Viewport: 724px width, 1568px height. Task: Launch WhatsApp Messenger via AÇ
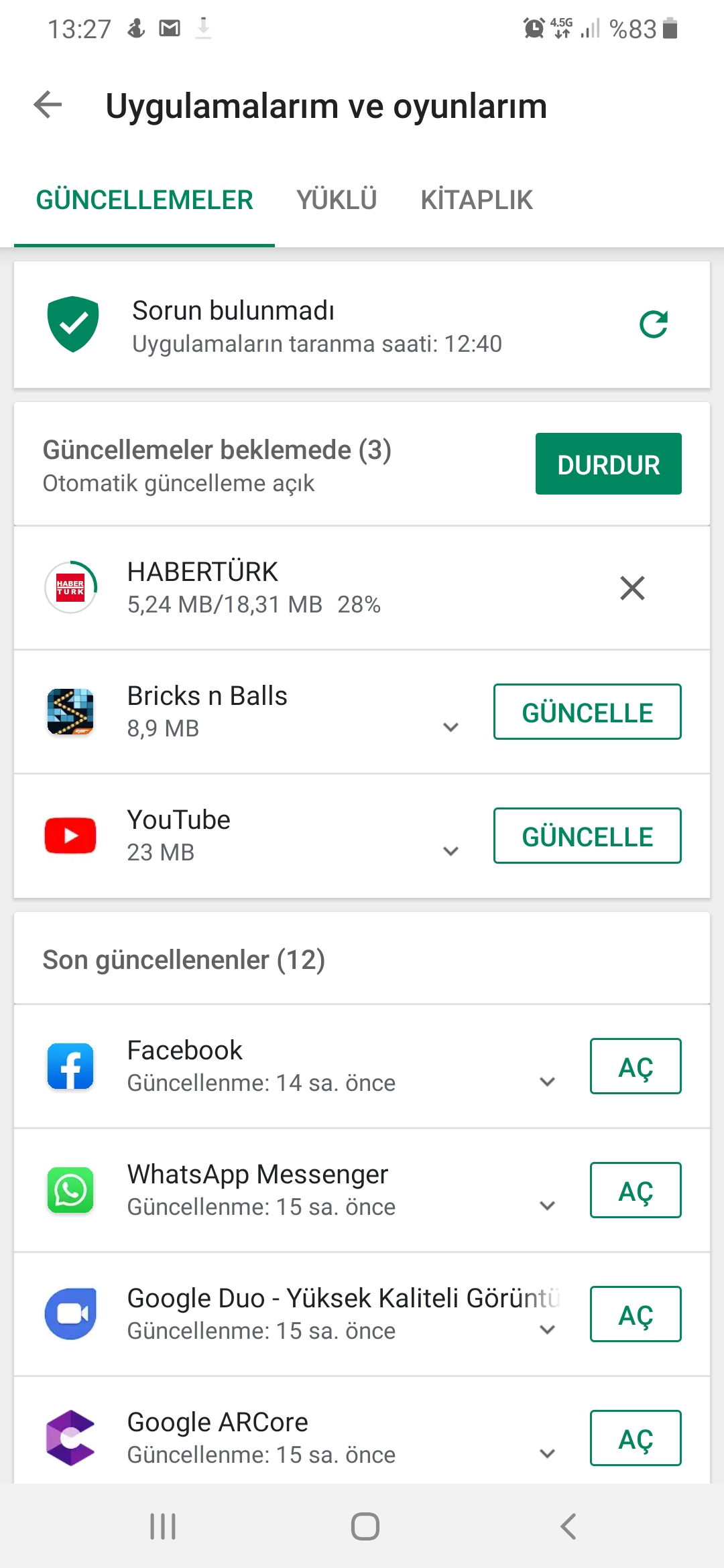click(636, 1190)
